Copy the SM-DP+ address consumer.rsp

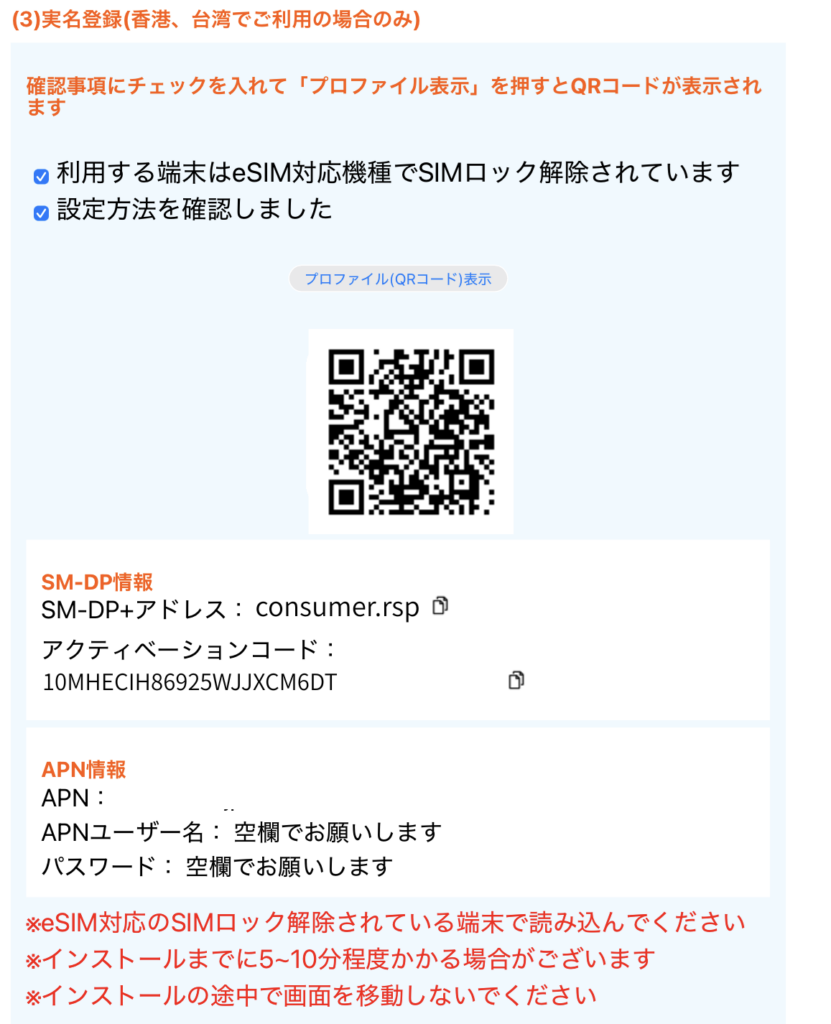(440, 605)
